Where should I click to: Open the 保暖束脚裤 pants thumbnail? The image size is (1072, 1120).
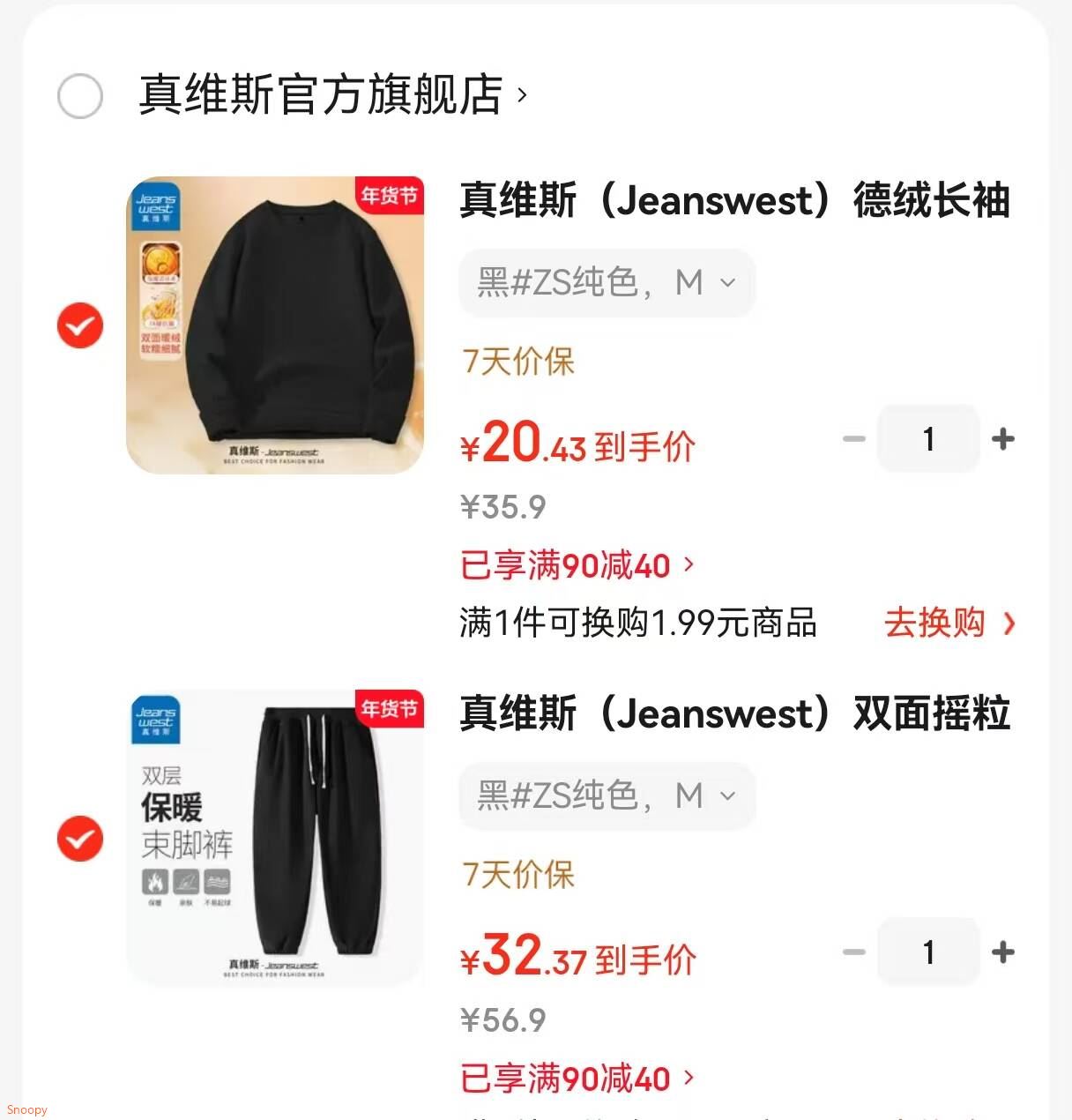coord(275,838)
